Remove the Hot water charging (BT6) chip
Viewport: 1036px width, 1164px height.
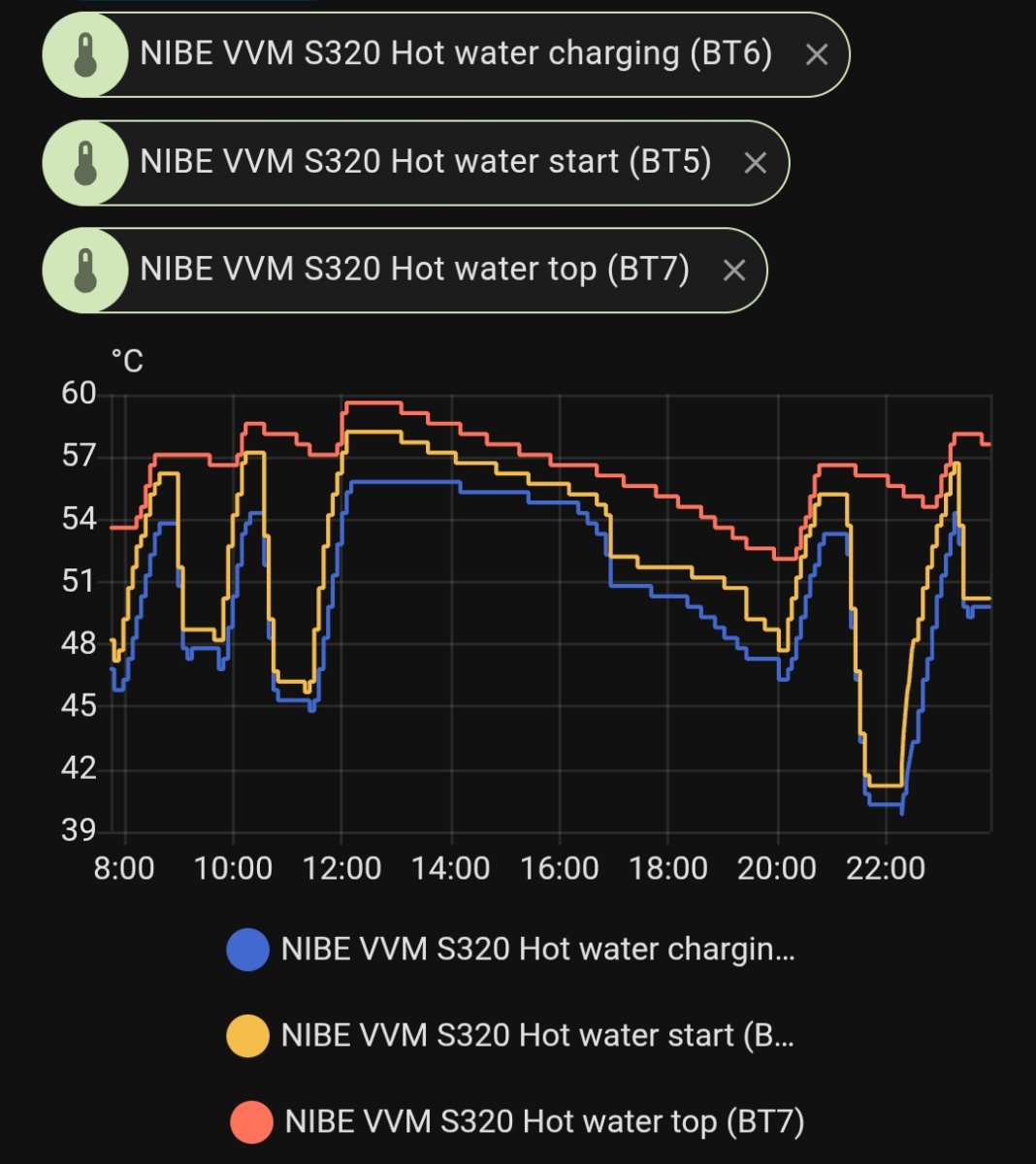[817, 55]
